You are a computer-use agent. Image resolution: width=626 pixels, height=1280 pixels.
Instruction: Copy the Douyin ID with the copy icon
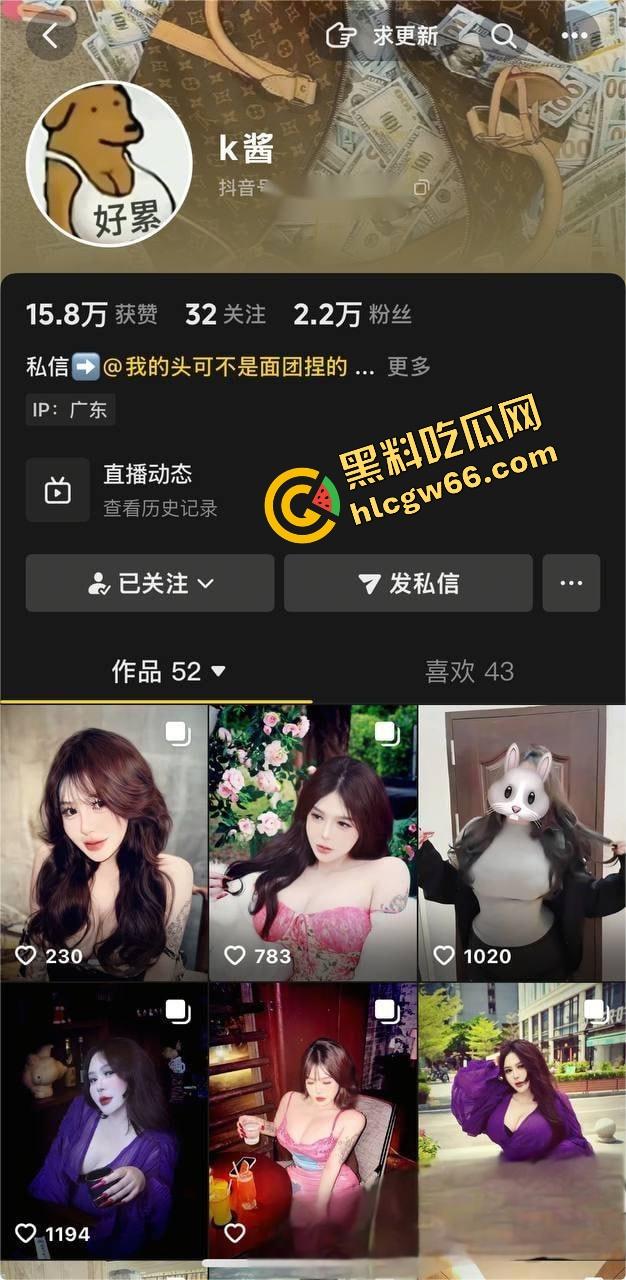coord(421,187)
